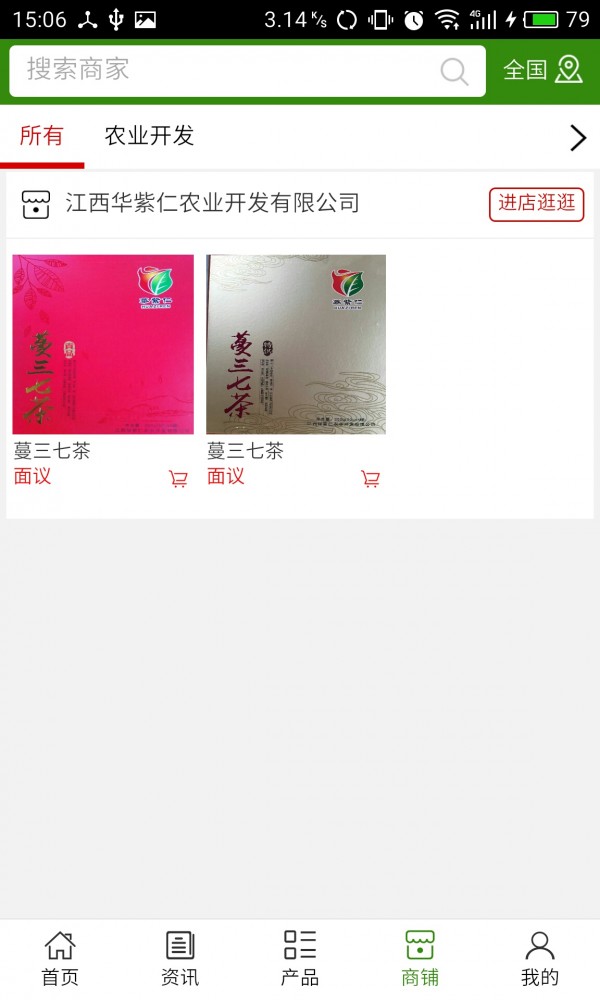The image size is (600, 1000).
Task: Select the 商铺 shops tab
Action: 420,958
